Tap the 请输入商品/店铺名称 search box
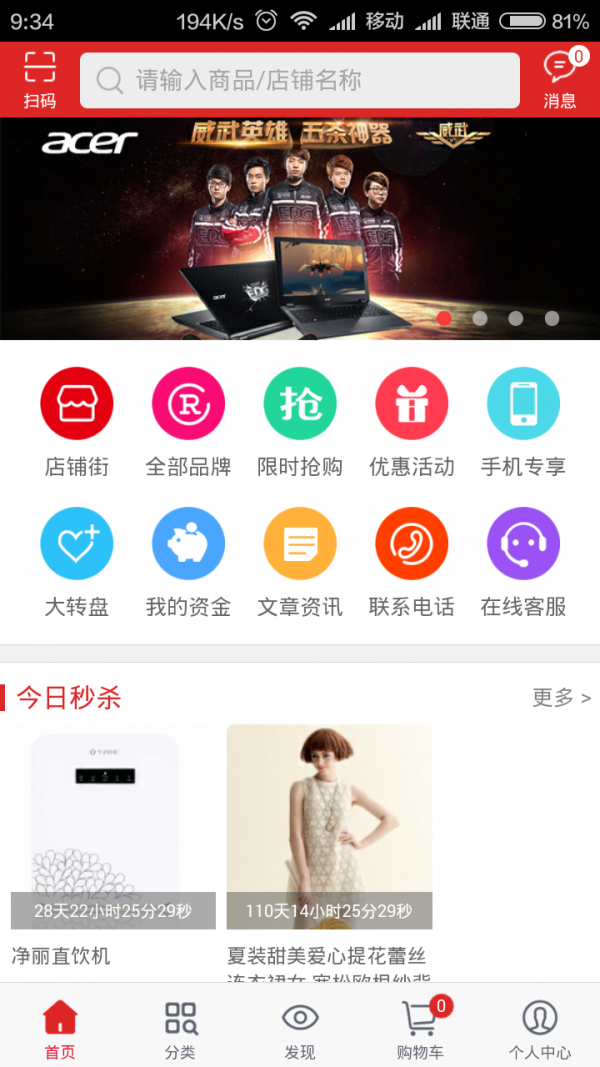The image size is (600, 1067). [300, 80]
